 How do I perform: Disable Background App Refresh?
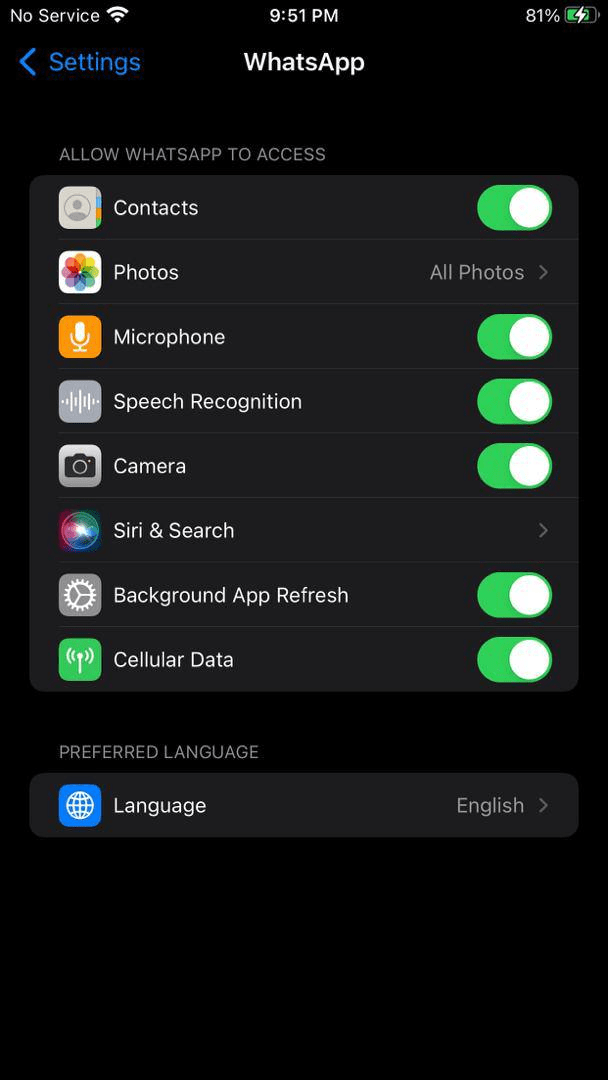coord(514,595)
